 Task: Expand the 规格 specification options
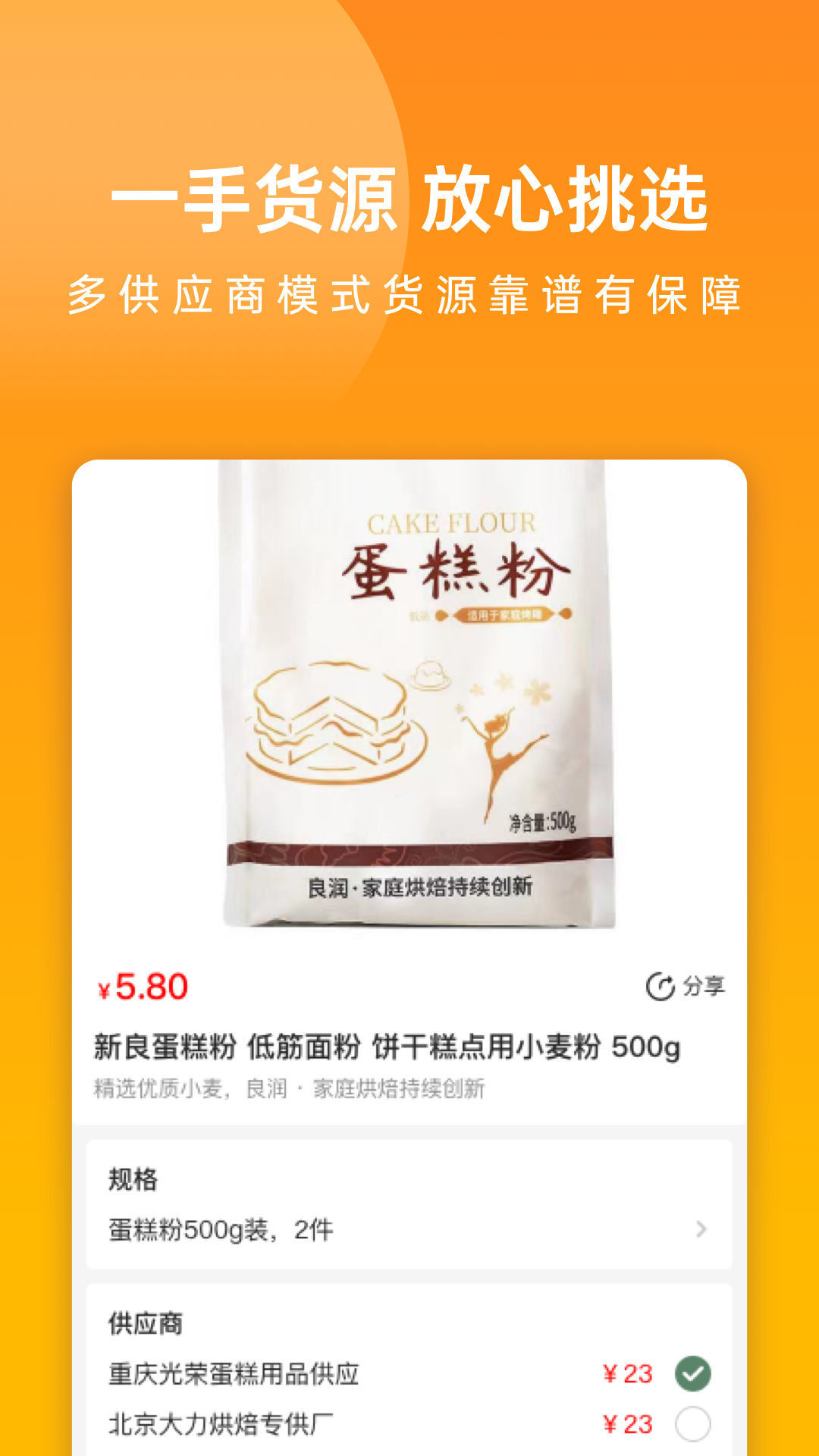[x=409, y=1230]
